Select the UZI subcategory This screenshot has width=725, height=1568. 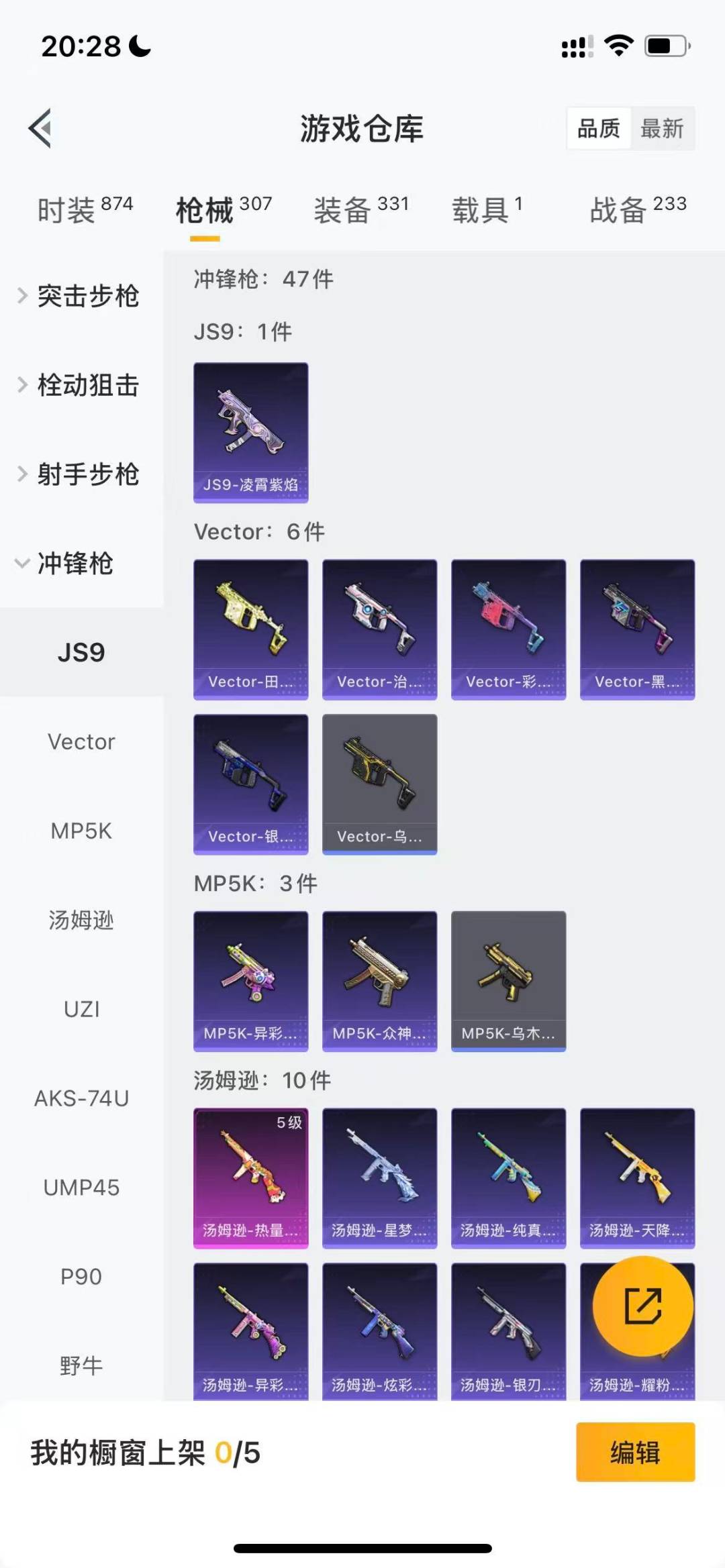pyautogui.click(x=81, y=1009)
